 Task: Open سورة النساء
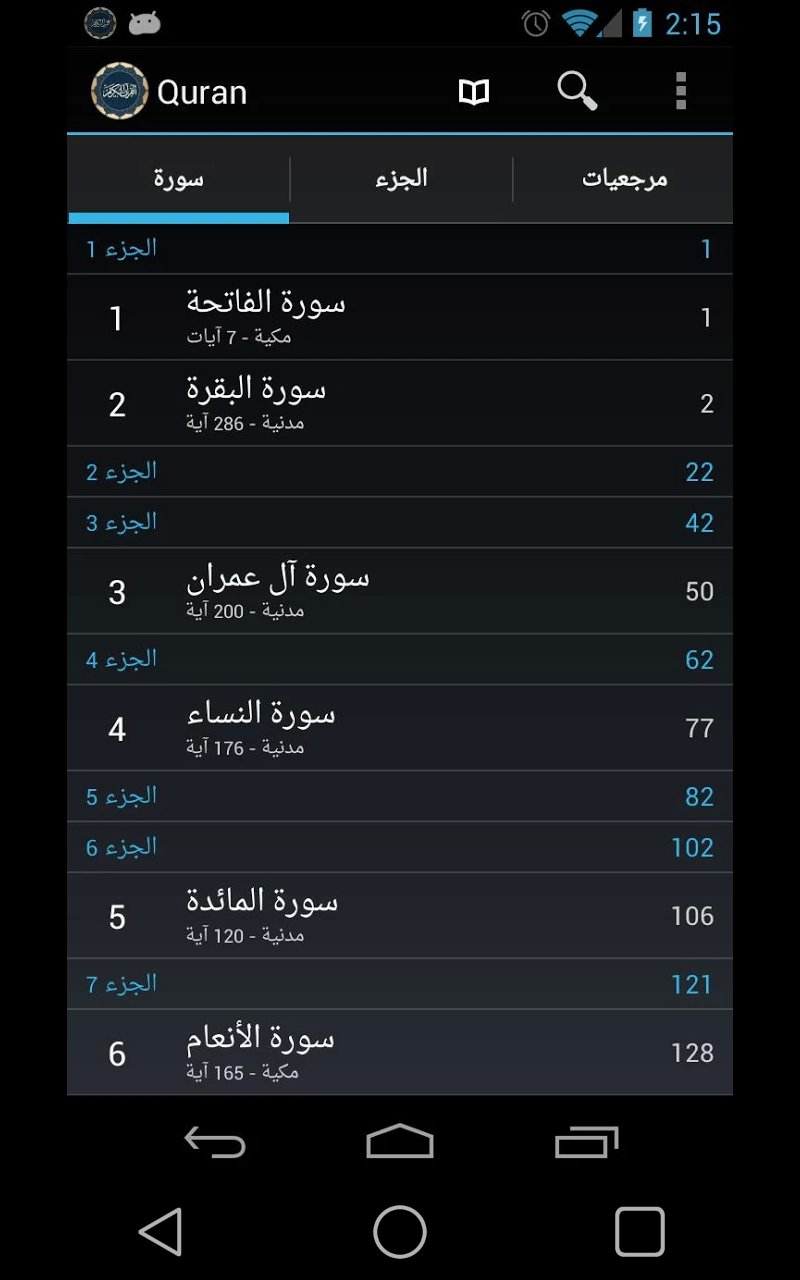pos(400,729)
